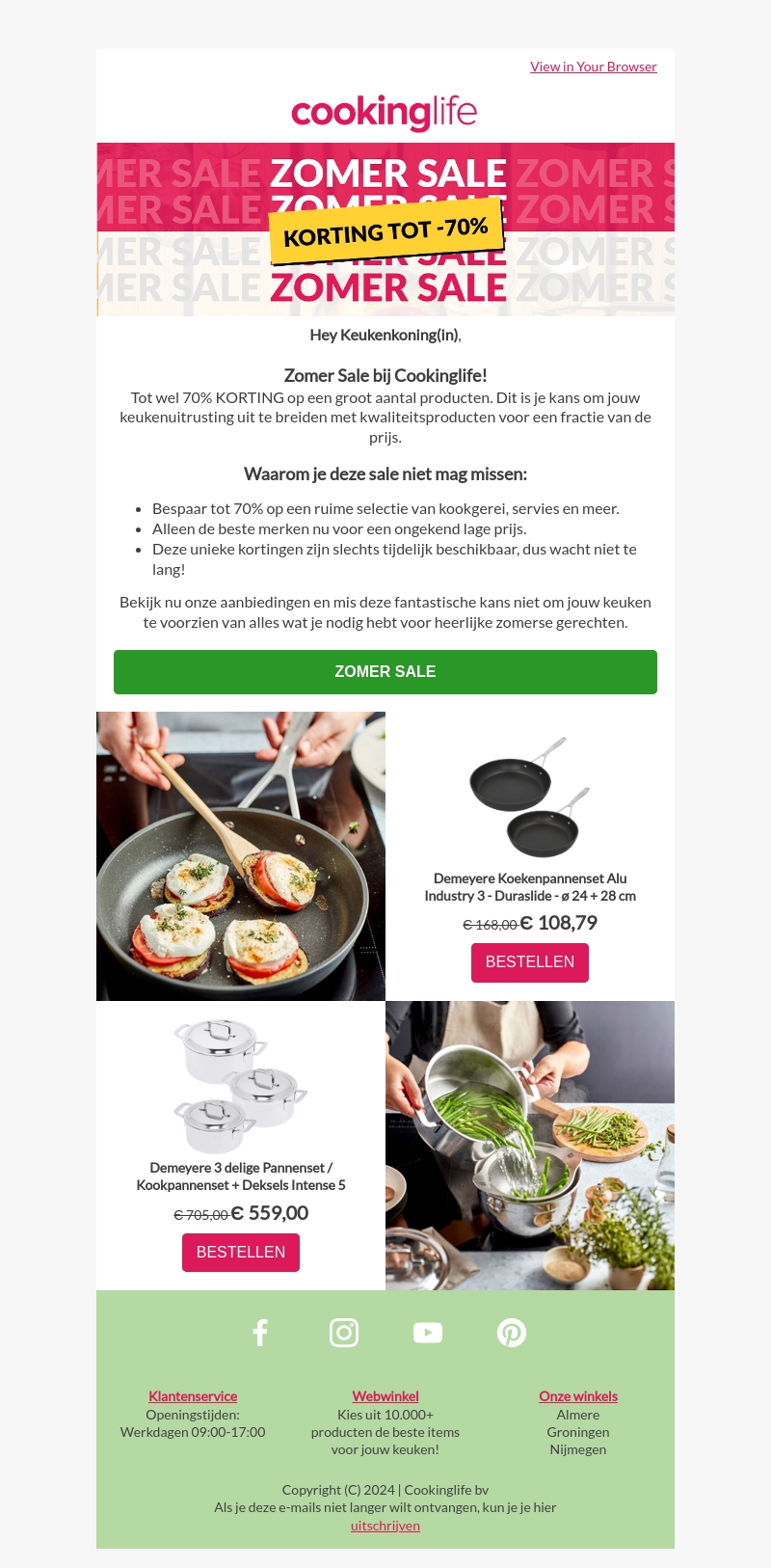Tap the green ZOMER SALE button
Image resolution: width=771 pixels, height=1568 pixels.
tap(385, 671)
